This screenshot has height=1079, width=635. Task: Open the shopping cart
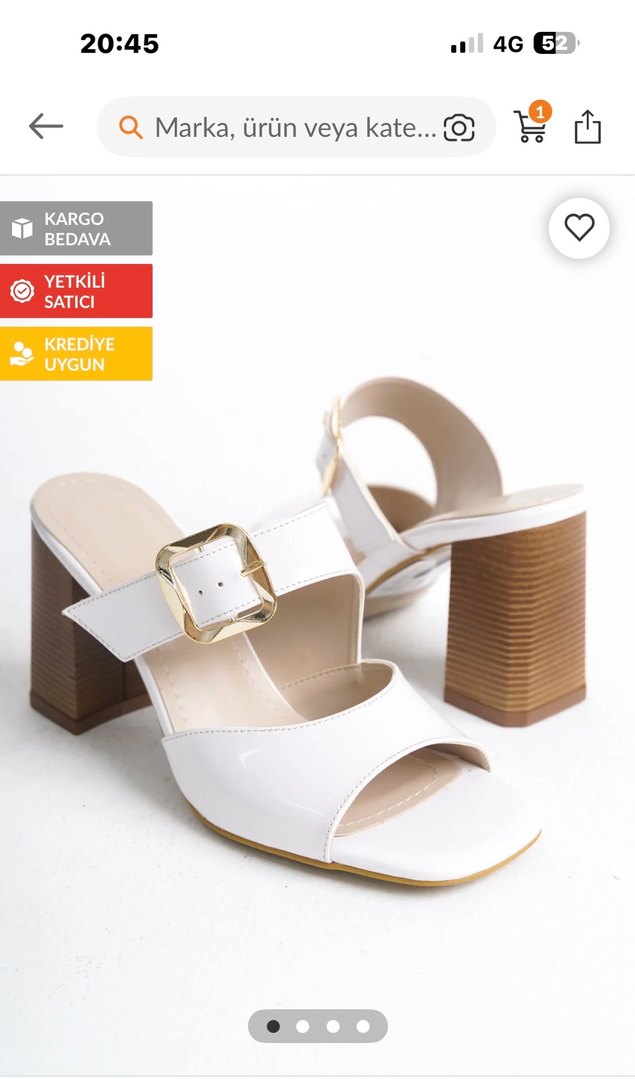(x=531, y=126)
